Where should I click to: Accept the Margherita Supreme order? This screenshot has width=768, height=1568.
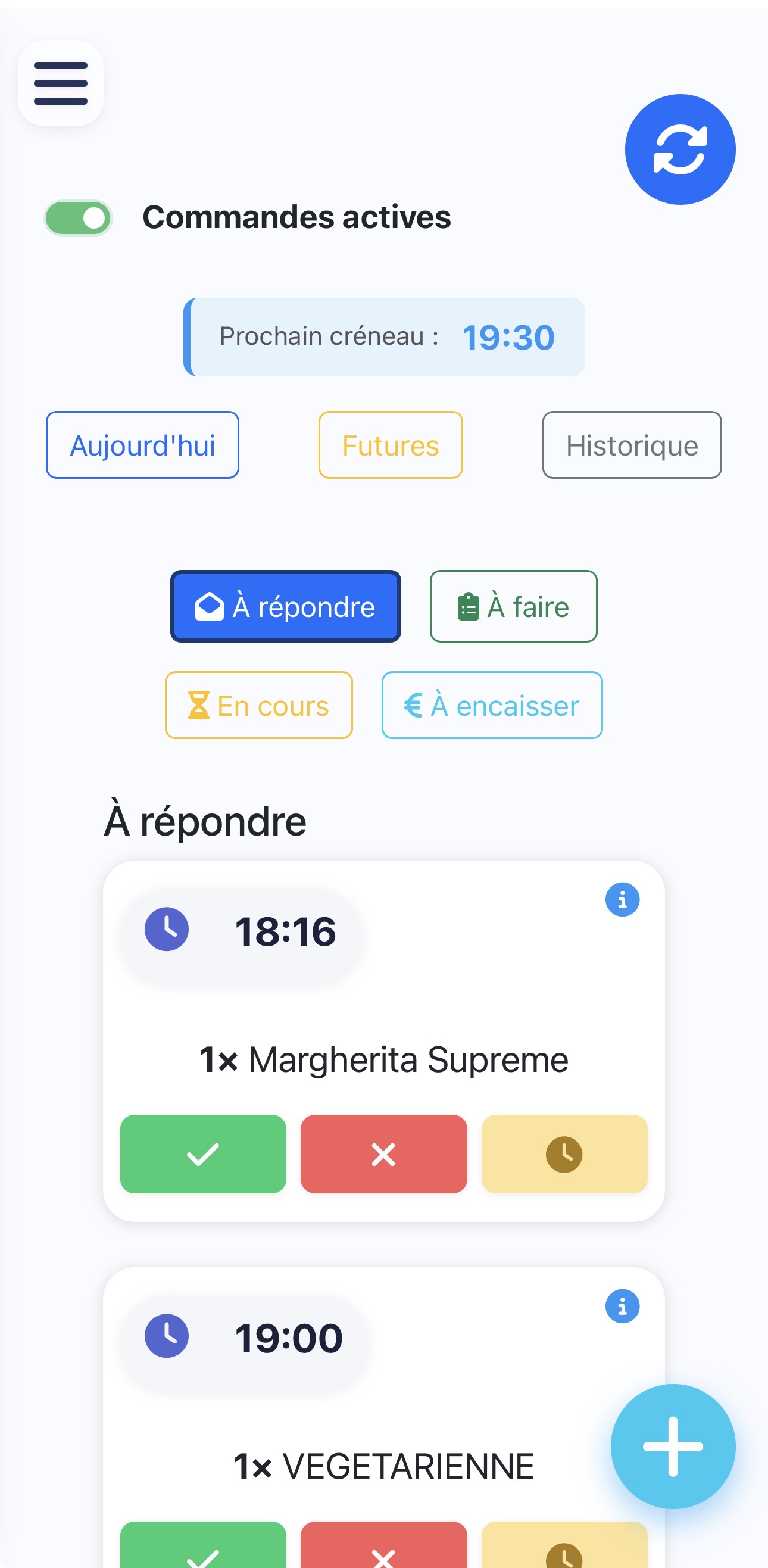203,1154
